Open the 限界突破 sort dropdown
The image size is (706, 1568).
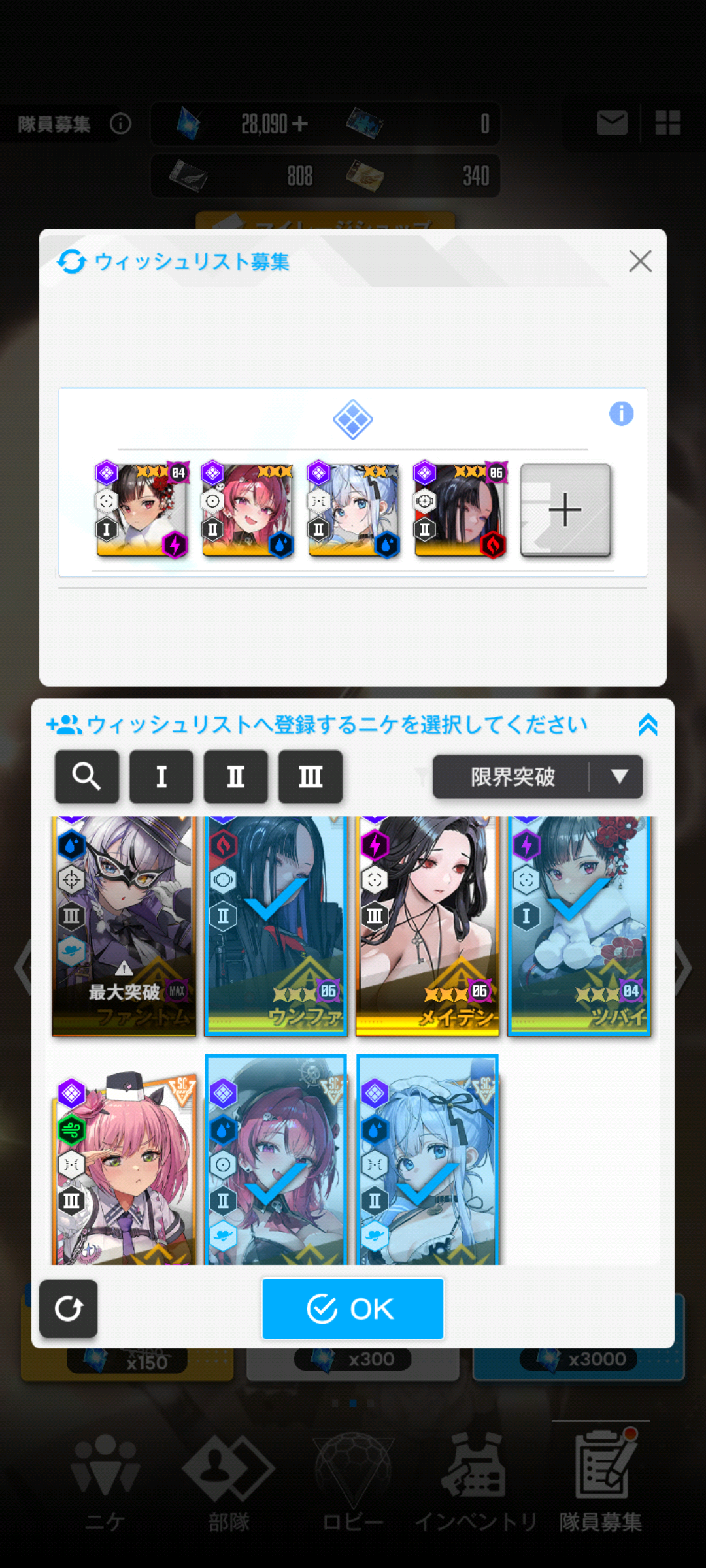coord(537,777)
